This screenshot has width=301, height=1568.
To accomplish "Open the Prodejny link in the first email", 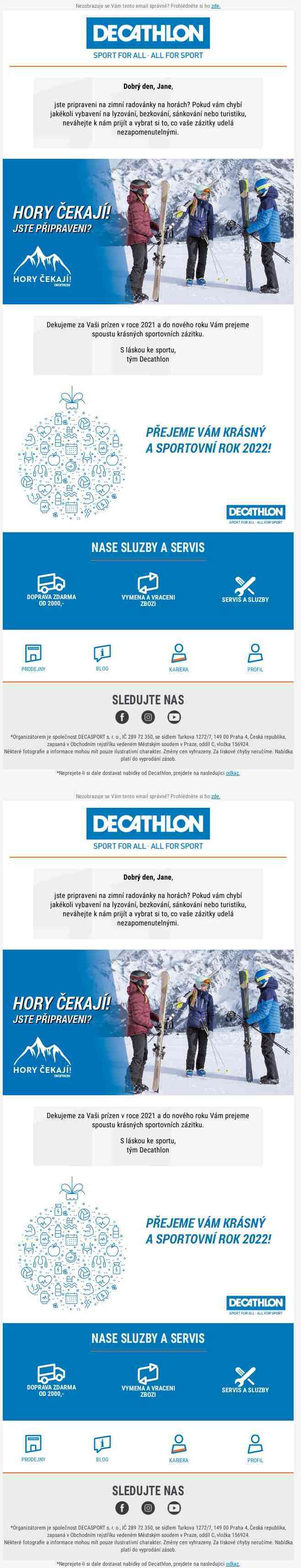I will click(33, 657).
